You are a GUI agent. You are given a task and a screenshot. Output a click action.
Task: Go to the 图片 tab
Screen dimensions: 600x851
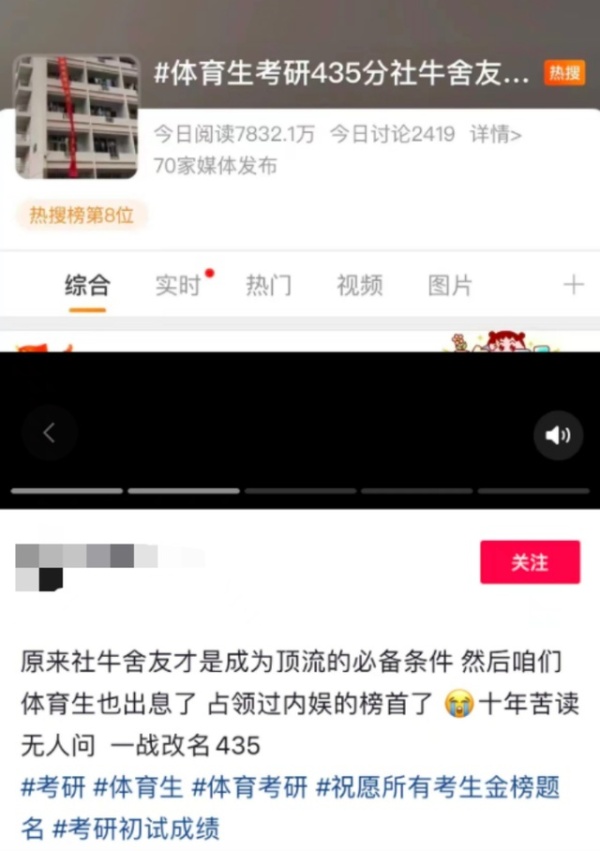pyautogui.click(x=450, y=286)
